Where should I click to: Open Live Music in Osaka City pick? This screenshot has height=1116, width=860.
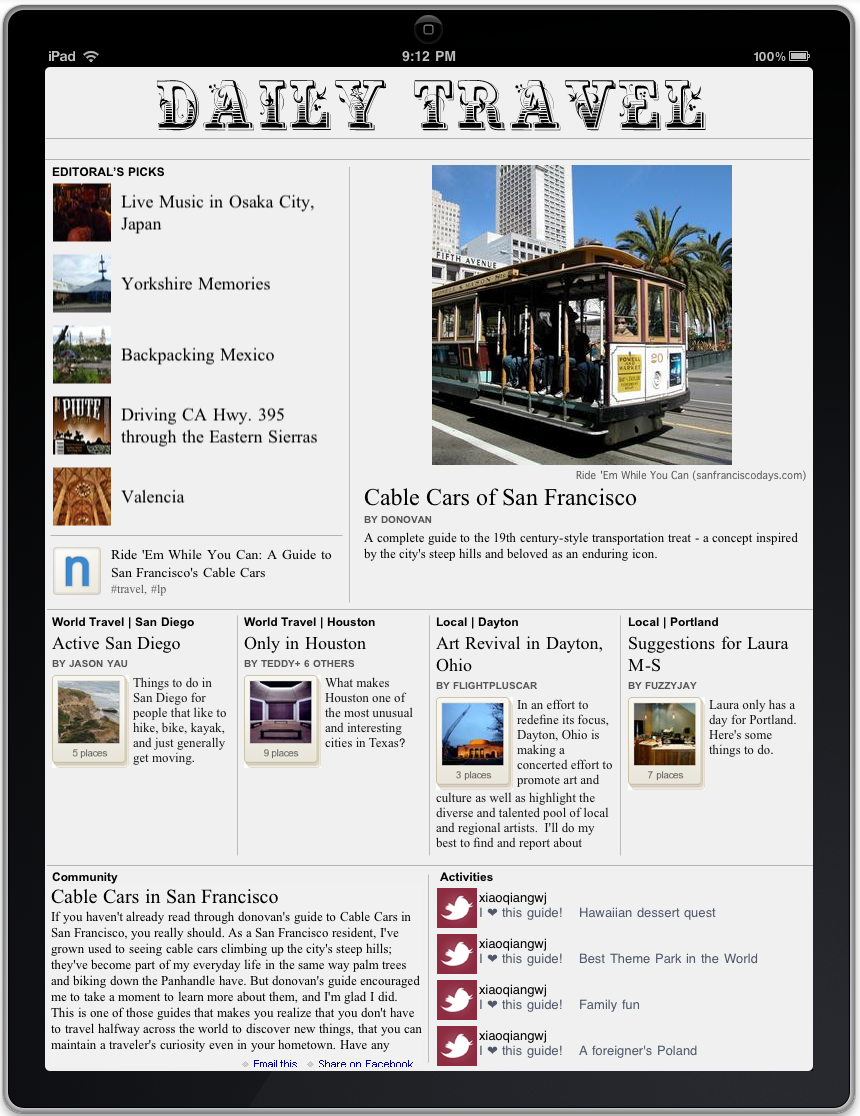(217, 213)
